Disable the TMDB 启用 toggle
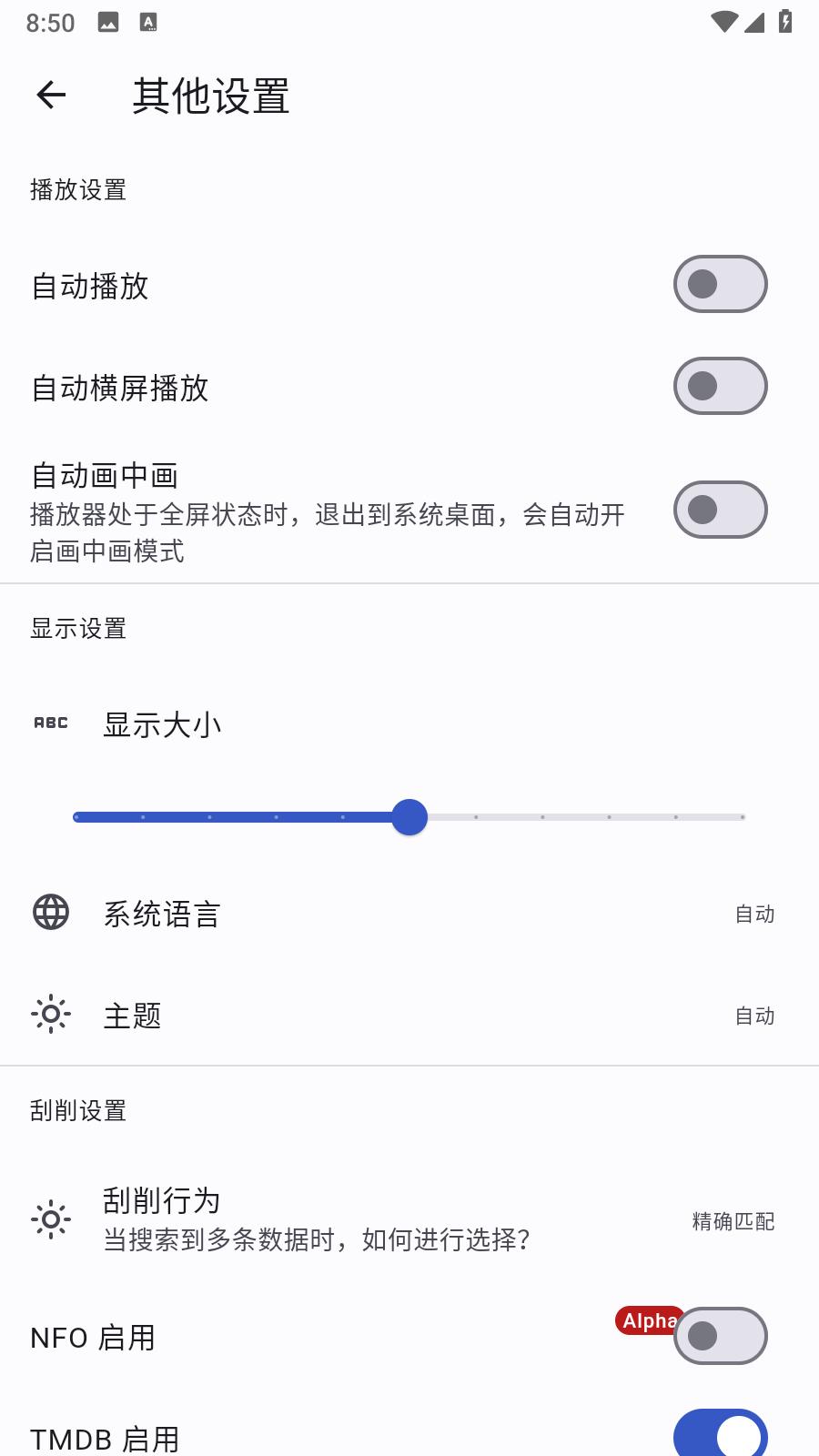Screen dimensions: 819x1456 [719, 1431]
